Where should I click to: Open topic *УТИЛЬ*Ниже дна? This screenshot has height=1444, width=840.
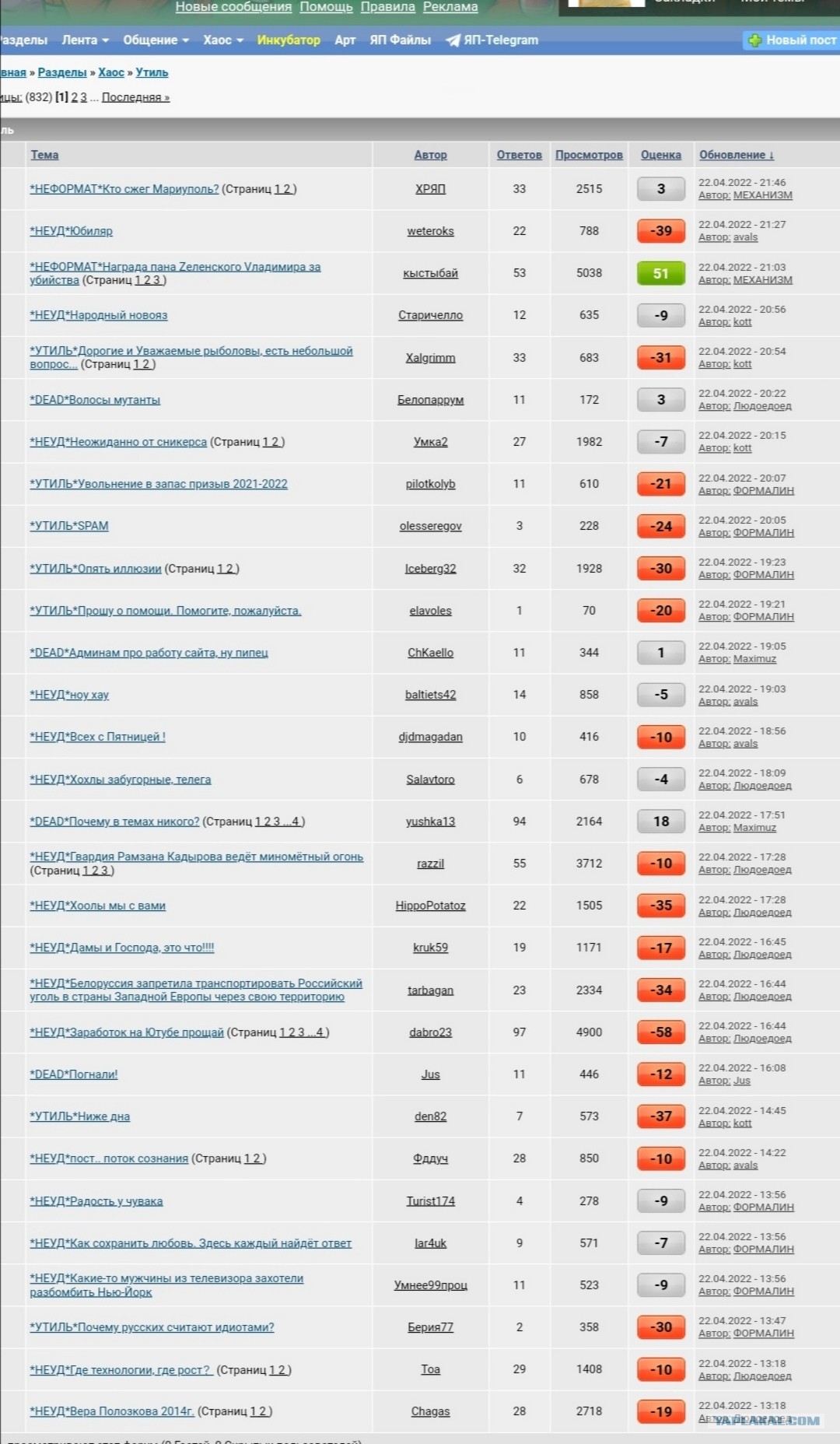tap(80, 1116)
